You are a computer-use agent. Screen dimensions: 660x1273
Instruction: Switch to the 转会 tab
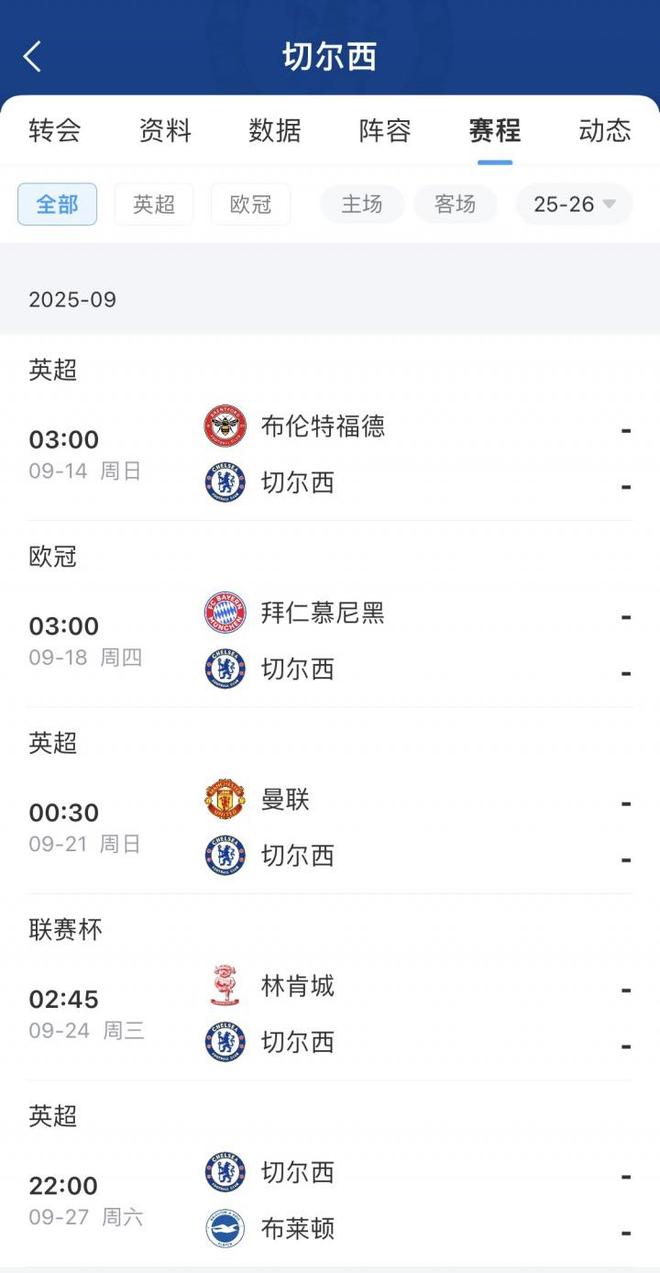[55, 130]
